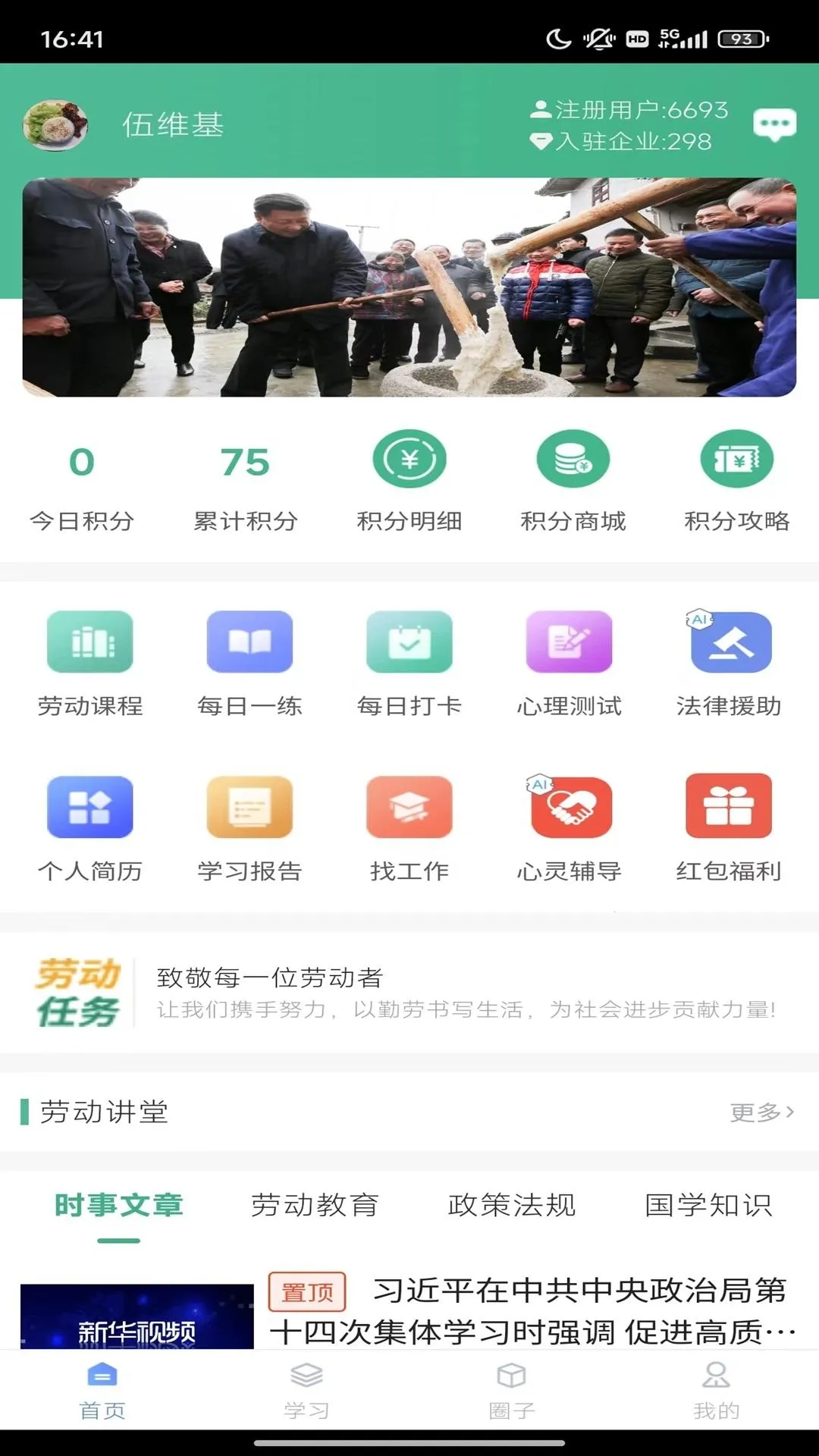Tap the user avatar picture

tap(55, 125)
